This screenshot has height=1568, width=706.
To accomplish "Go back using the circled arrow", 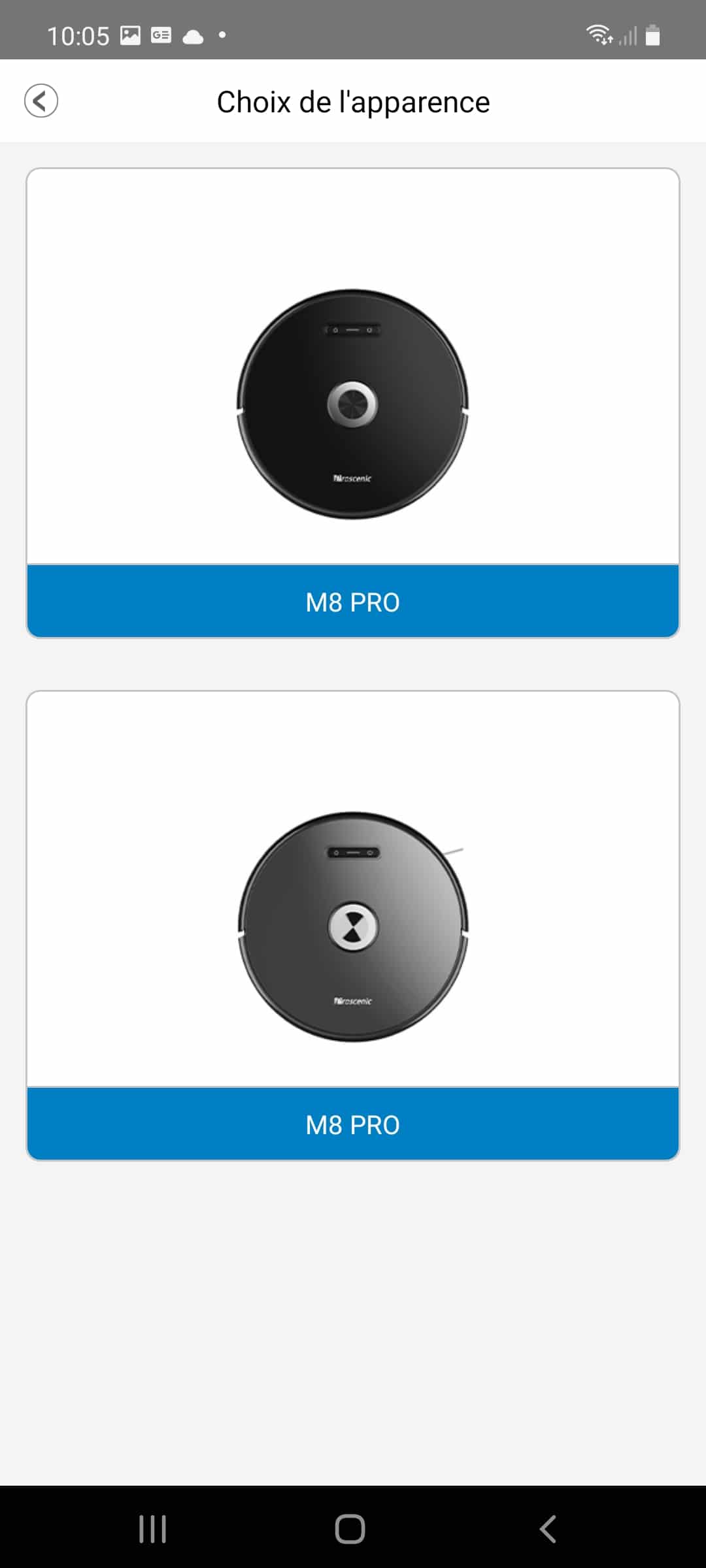I will 41,101.
